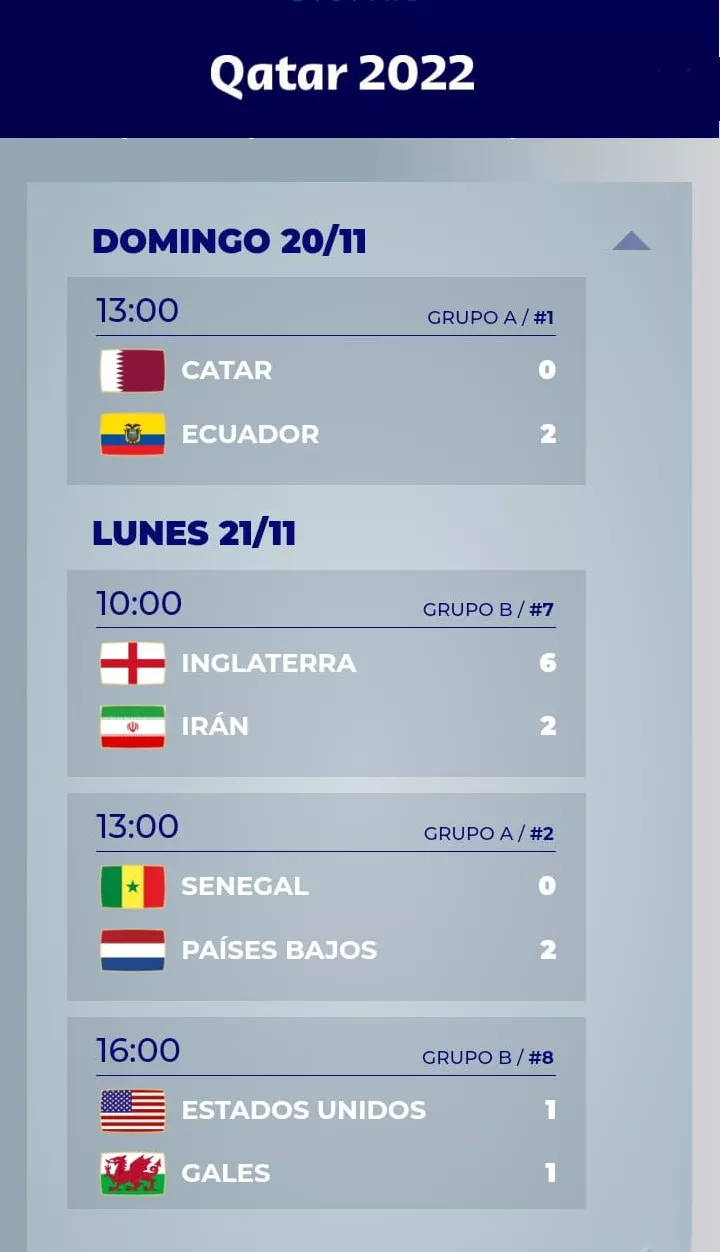Click the Senegal flag icon
Image resolution: width=720 pixels, height=1252 pixels.
click(131, 885)
